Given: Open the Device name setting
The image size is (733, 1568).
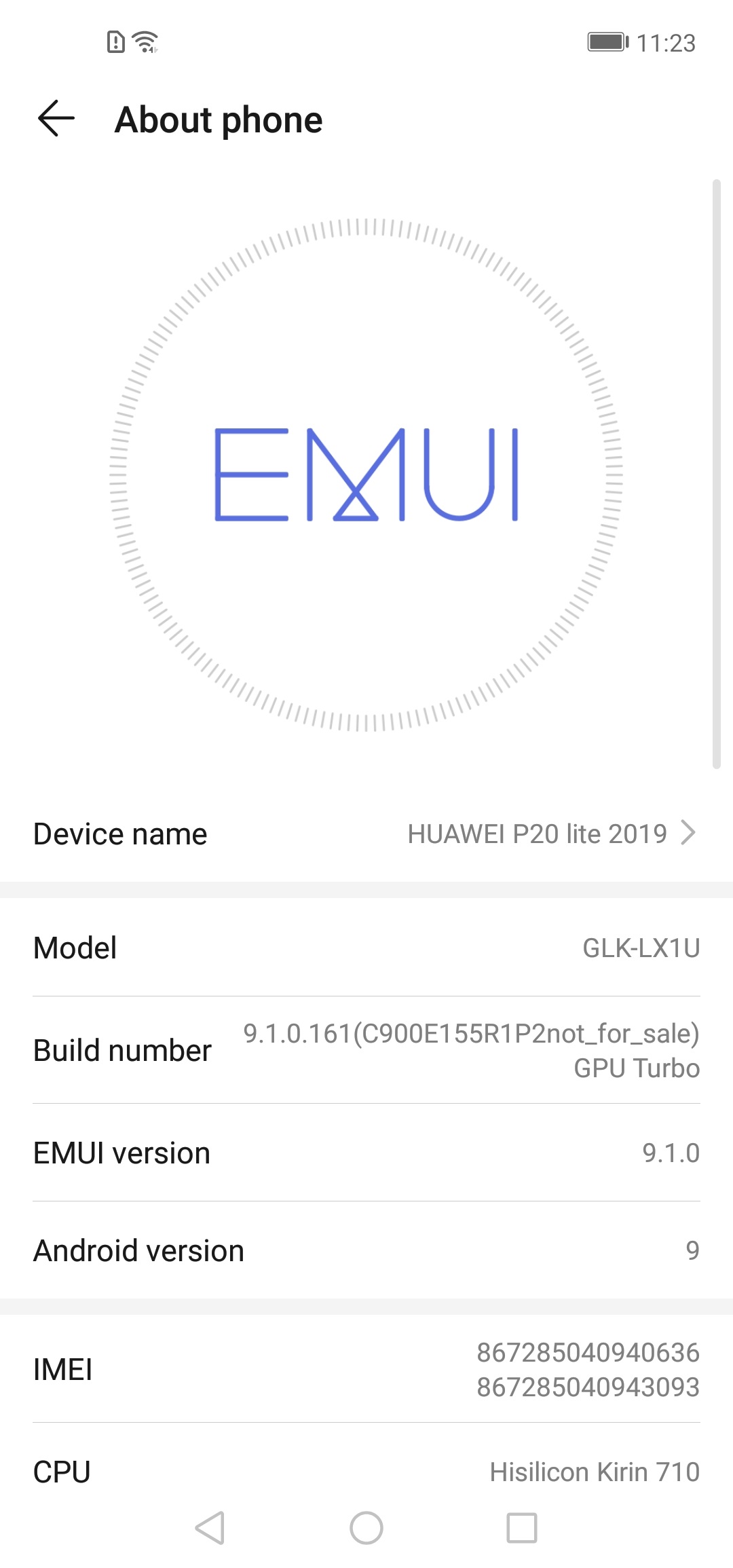Looking at the screenshot, I should (366, 834).
